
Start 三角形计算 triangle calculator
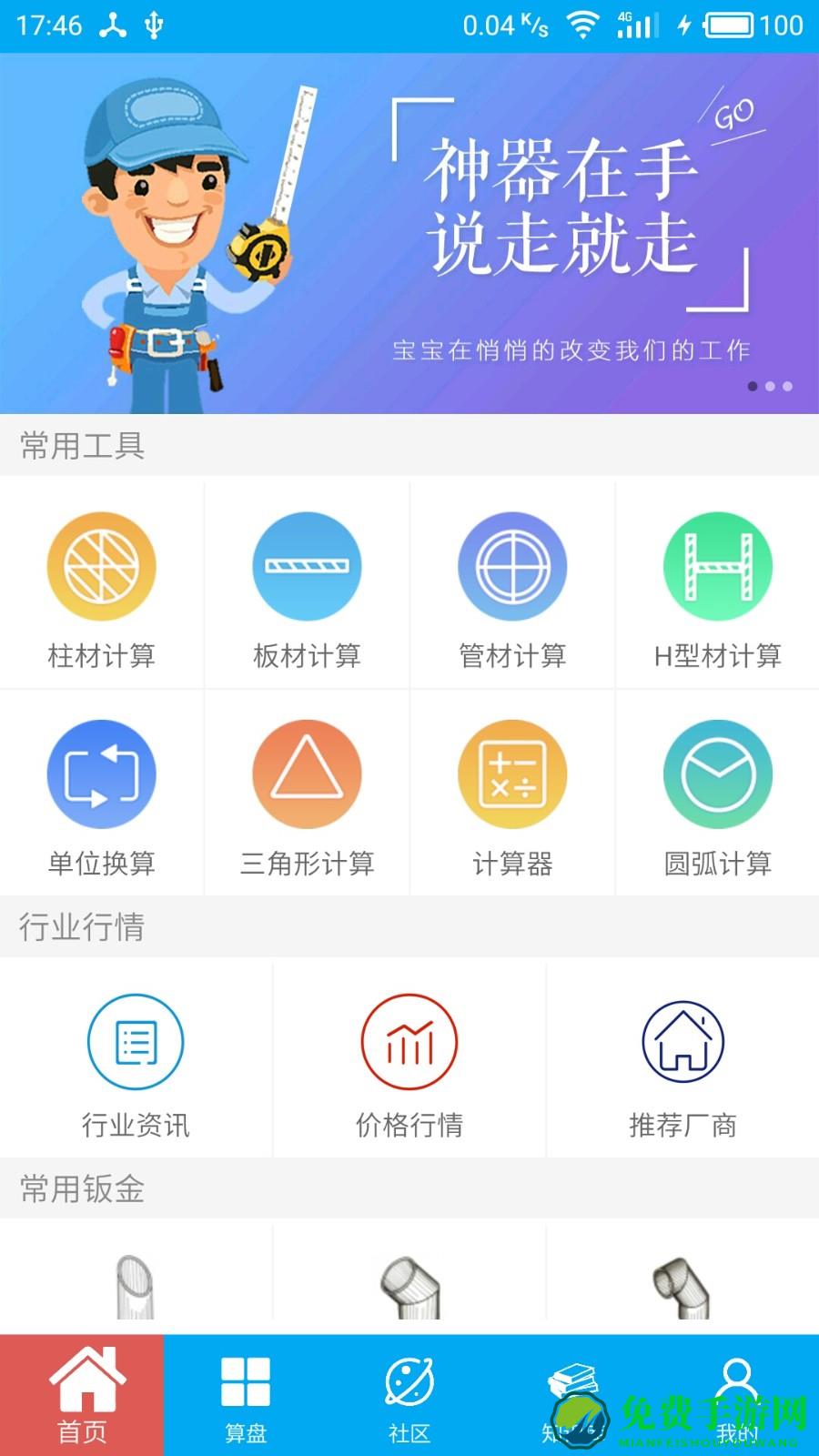[x=307, y=794]
